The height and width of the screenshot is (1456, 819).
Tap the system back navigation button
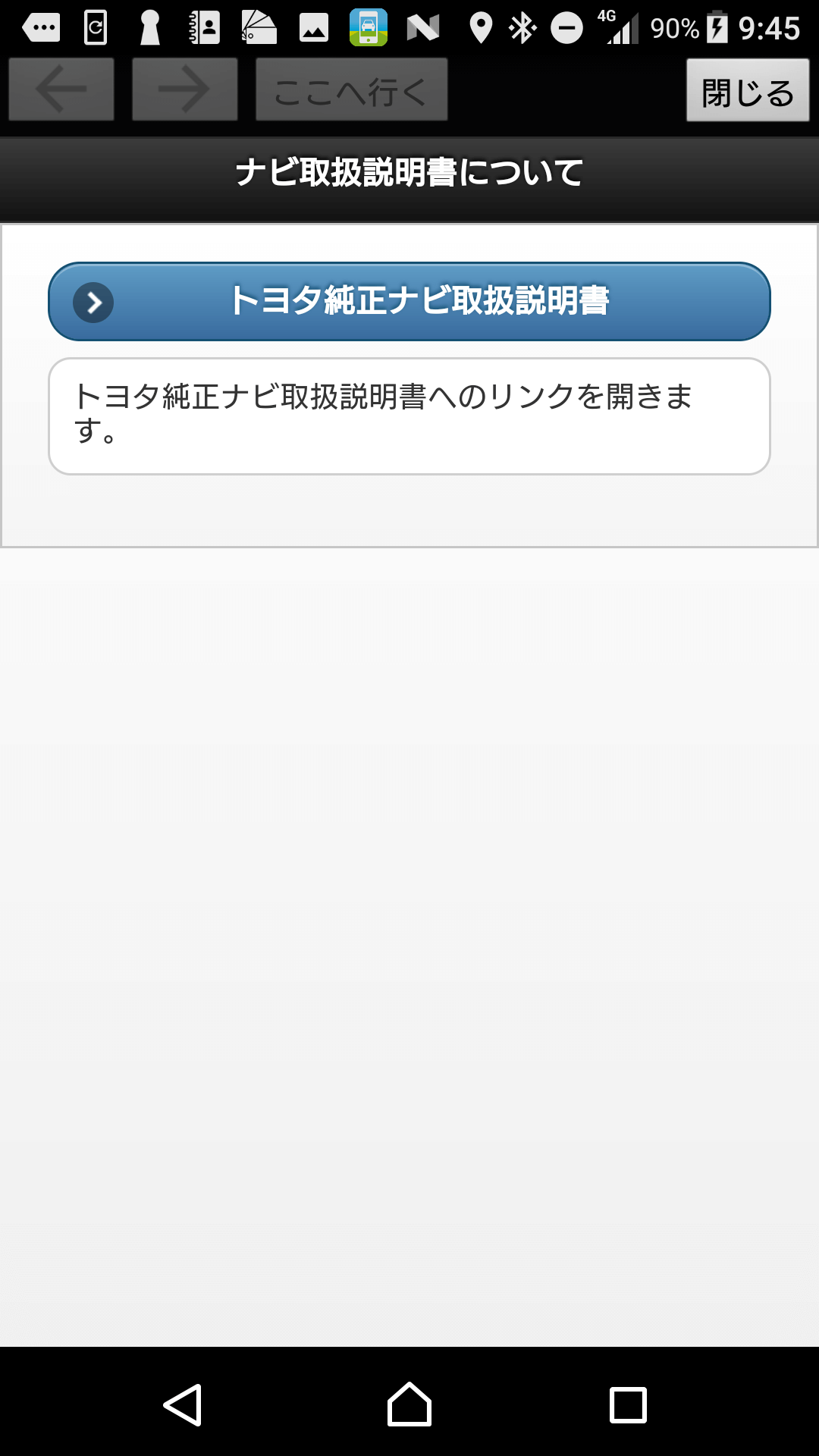click(x=183, y=1404)
